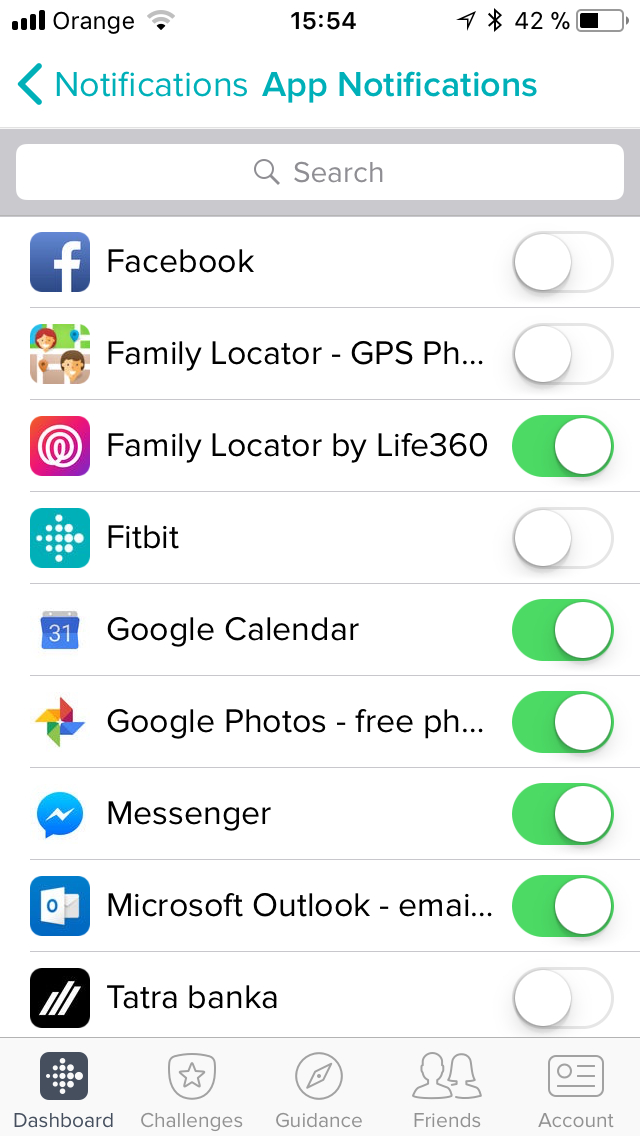Go back to Notifications
Viewport: 640px width, 1136px height.
point(133,85)
